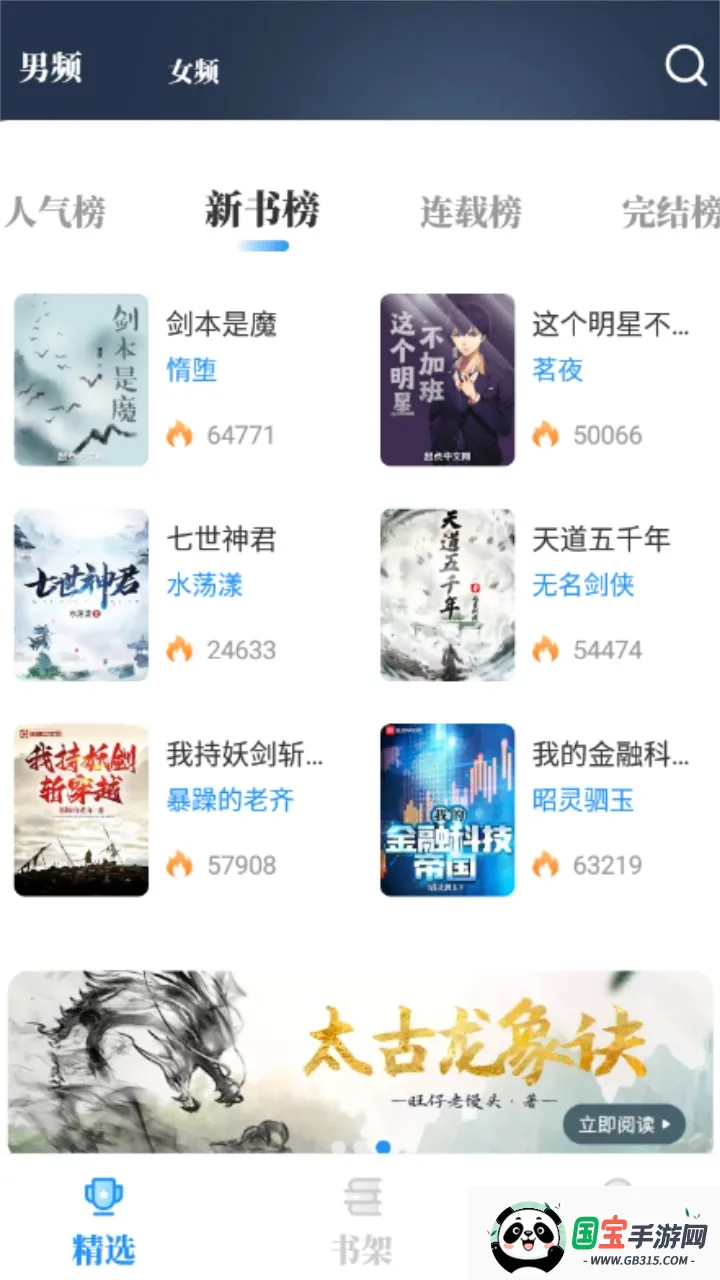
Task: Show the 完结榜 ranking tab
Action: tap(670, 212)
